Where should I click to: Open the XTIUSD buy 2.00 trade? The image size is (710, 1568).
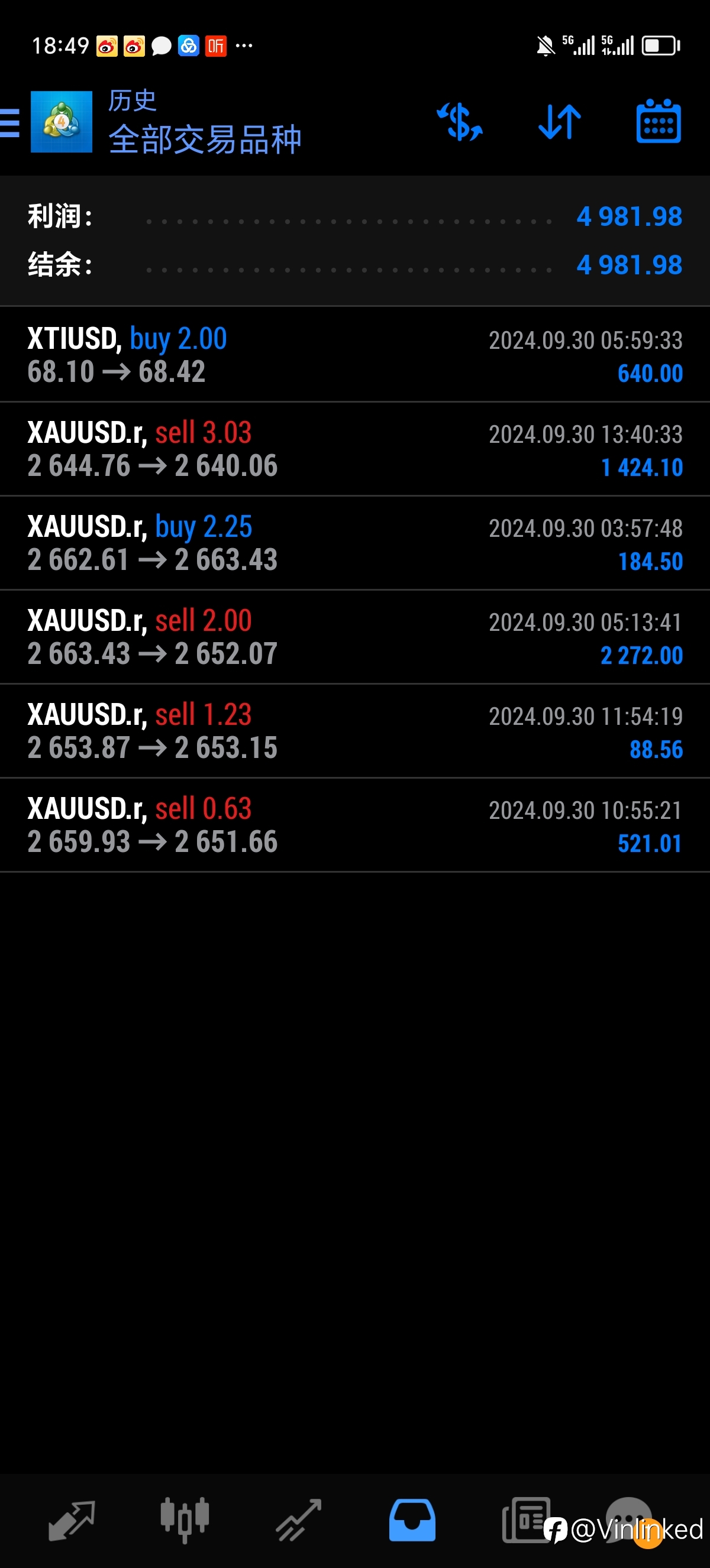click(x=355, y=354)
